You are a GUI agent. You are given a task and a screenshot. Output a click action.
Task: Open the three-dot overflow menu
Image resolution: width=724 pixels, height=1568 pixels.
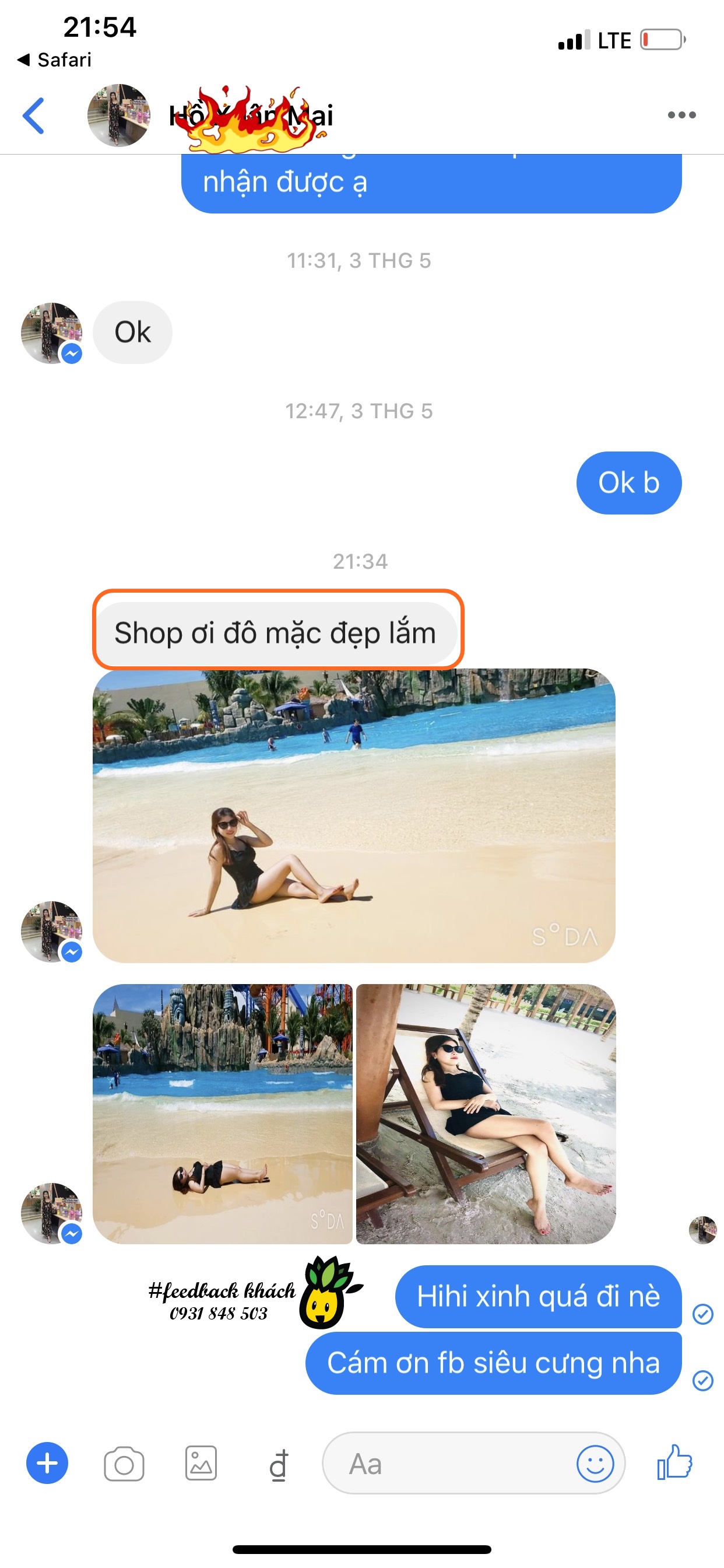pos(681,115)
